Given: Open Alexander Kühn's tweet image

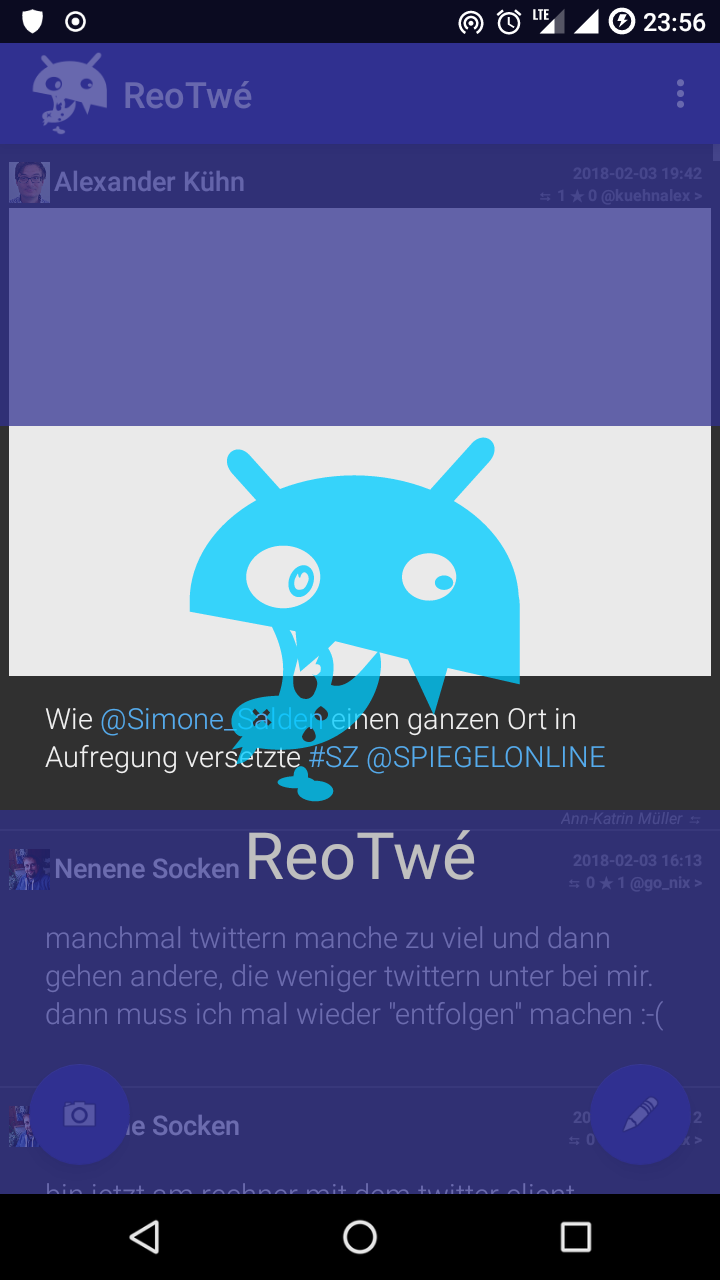Looking at the screenshot, I should point(360,440).
